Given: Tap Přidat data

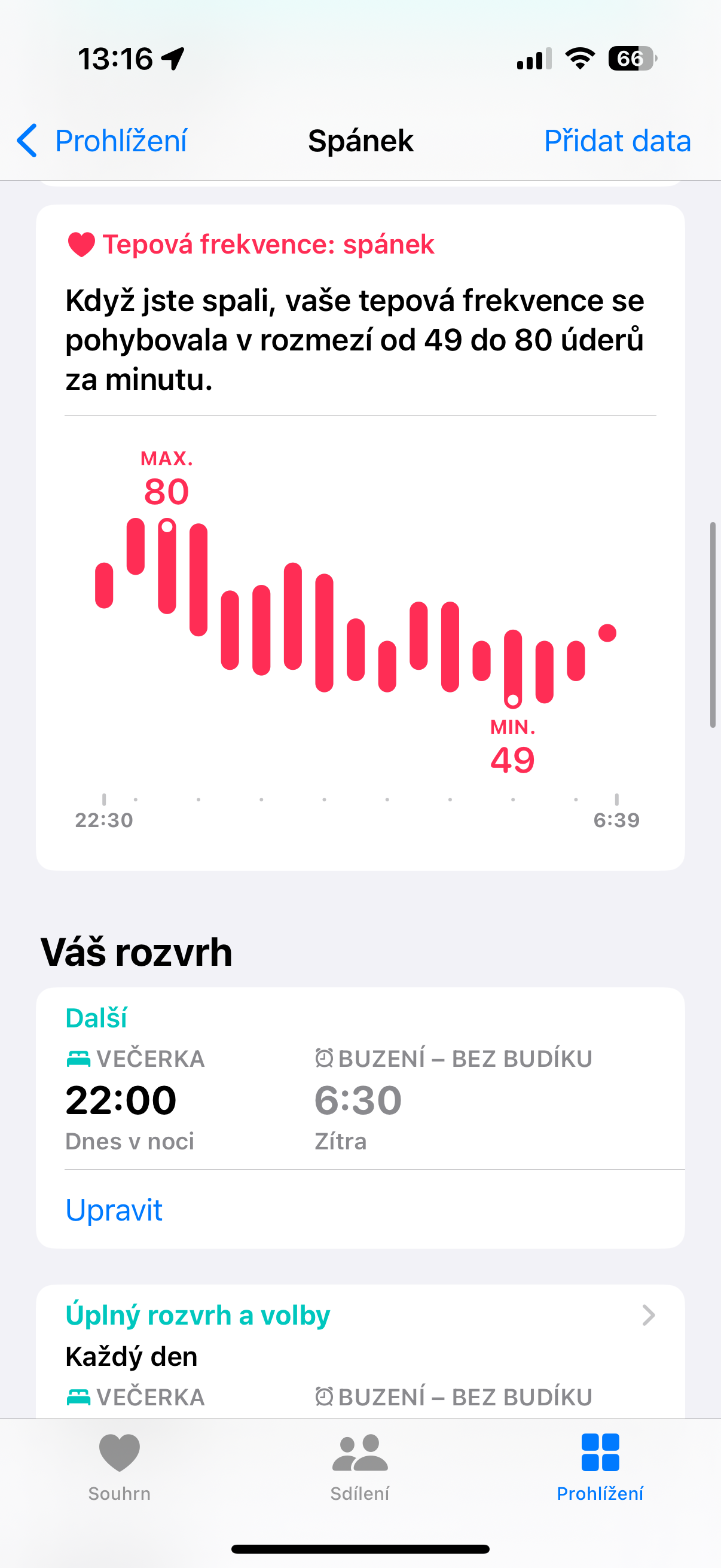Looking at the screenshot, I should 616,141.
